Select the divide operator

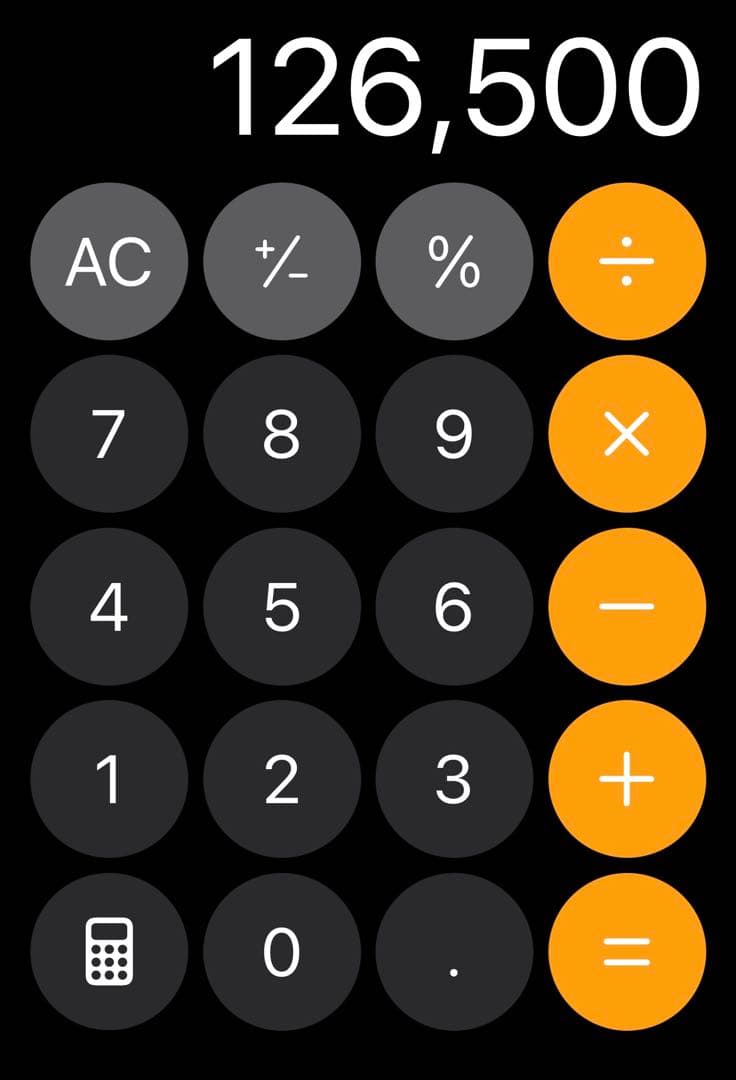(627, 262)
